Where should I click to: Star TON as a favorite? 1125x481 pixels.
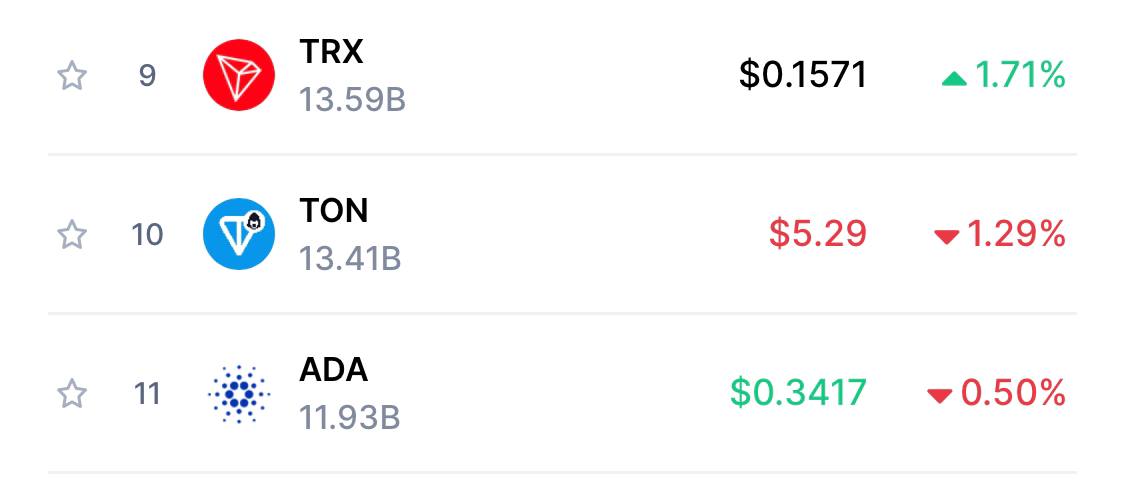71,235
